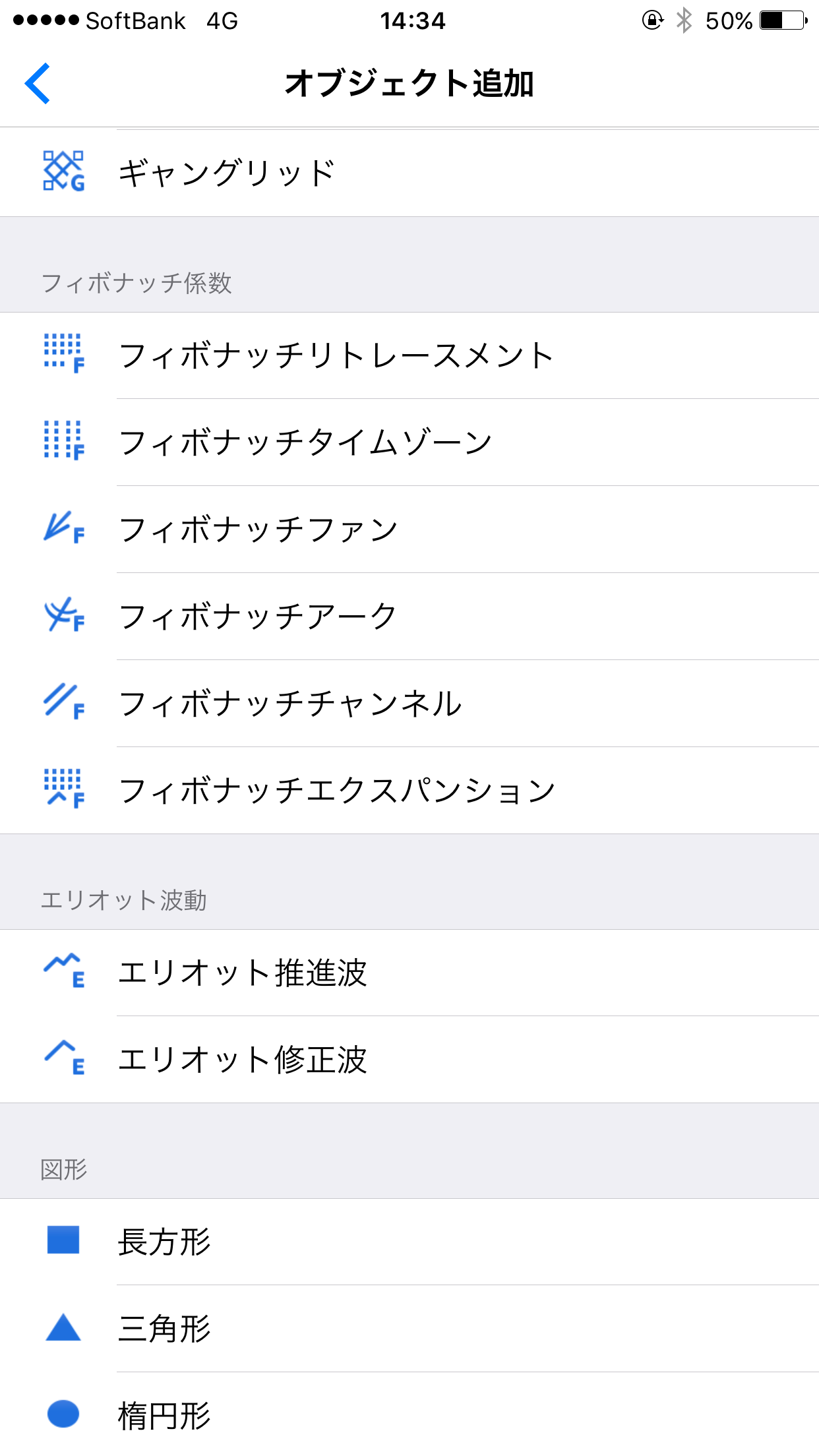Image resolution: width=819 pixels, height=1456 pixels.
Task: Add エリオット推進波 object
Action: coord(409,973)
